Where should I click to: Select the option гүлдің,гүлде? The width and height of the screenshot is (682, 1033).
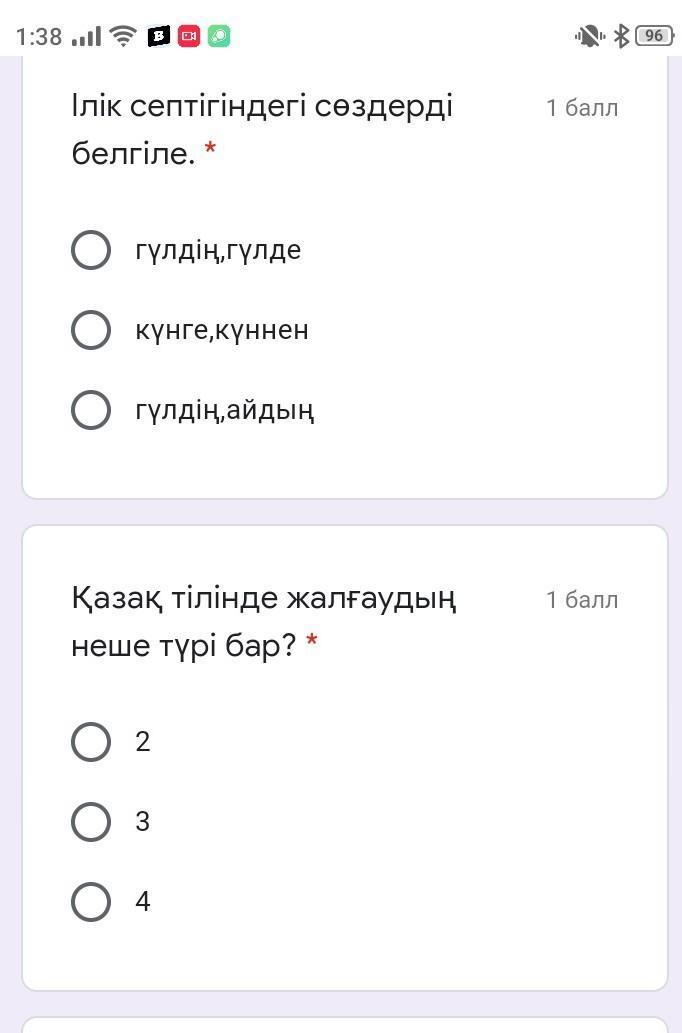pyautogui.click(x=91, y=250)
